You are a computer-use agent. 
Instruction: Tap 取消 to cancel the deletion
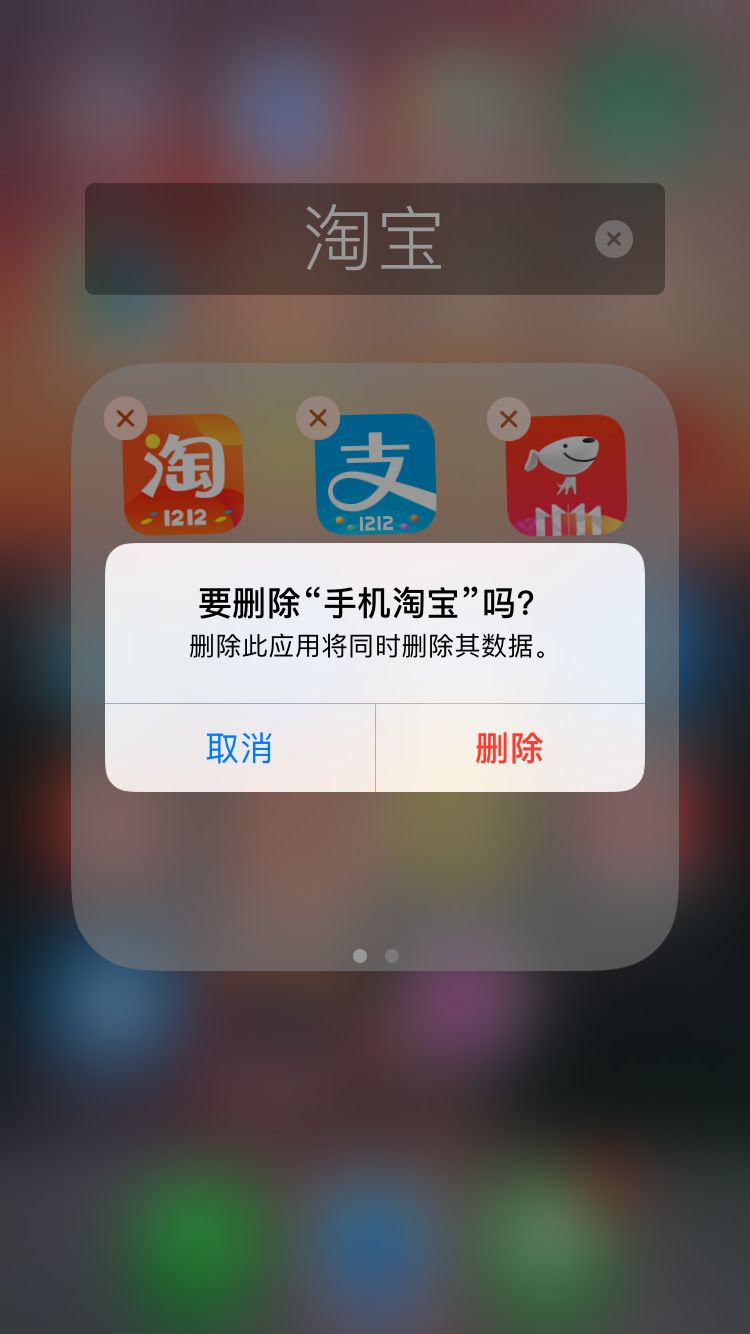click(240, 748)
